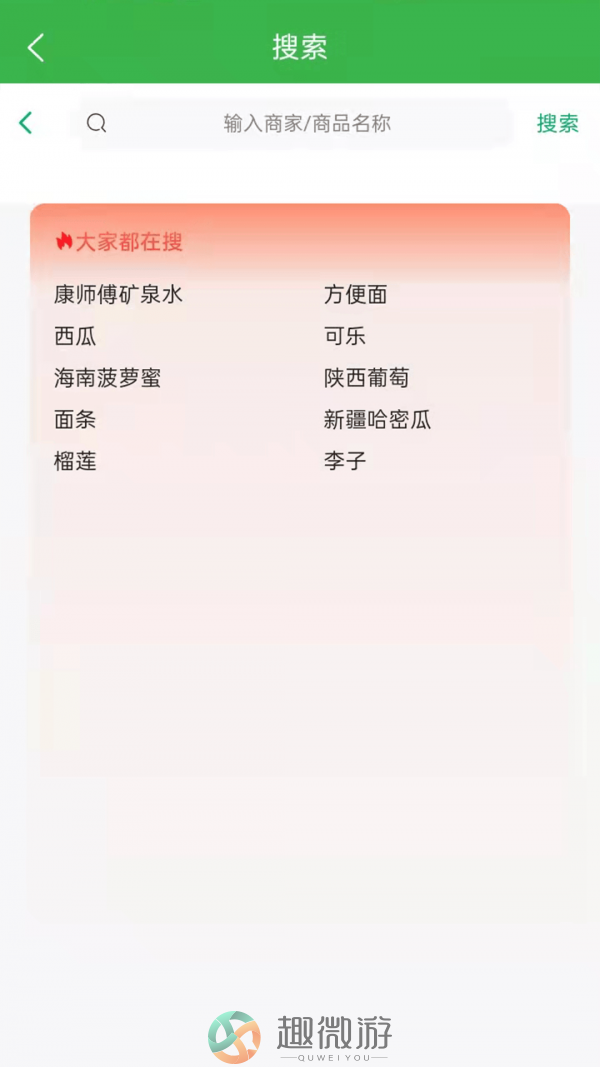
Task: Tap the green back chevron beside search box
Action: (x=25, y=123)
